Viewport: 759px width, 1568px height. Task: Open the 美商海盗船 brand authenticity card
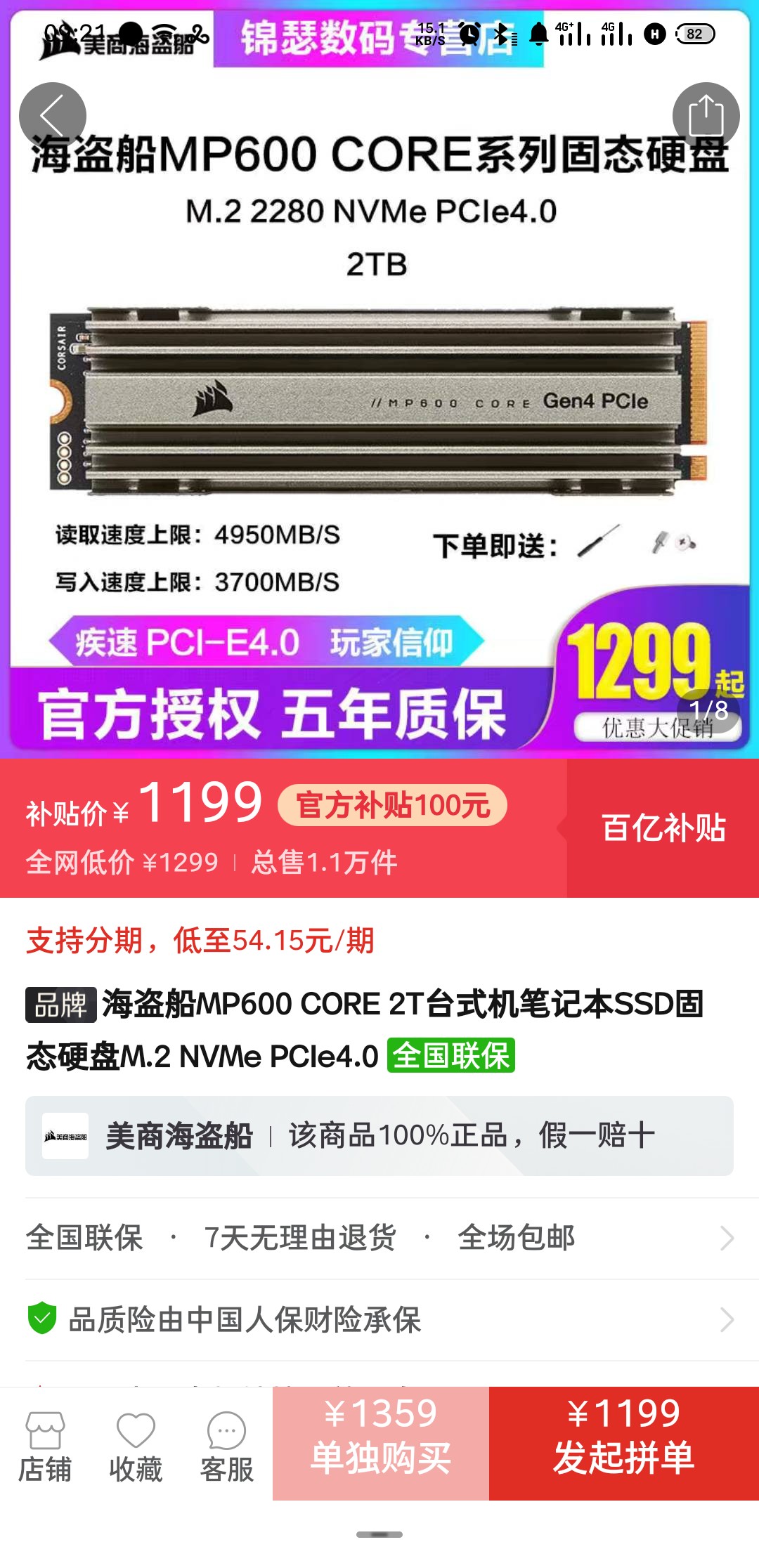pos(379,1136)
